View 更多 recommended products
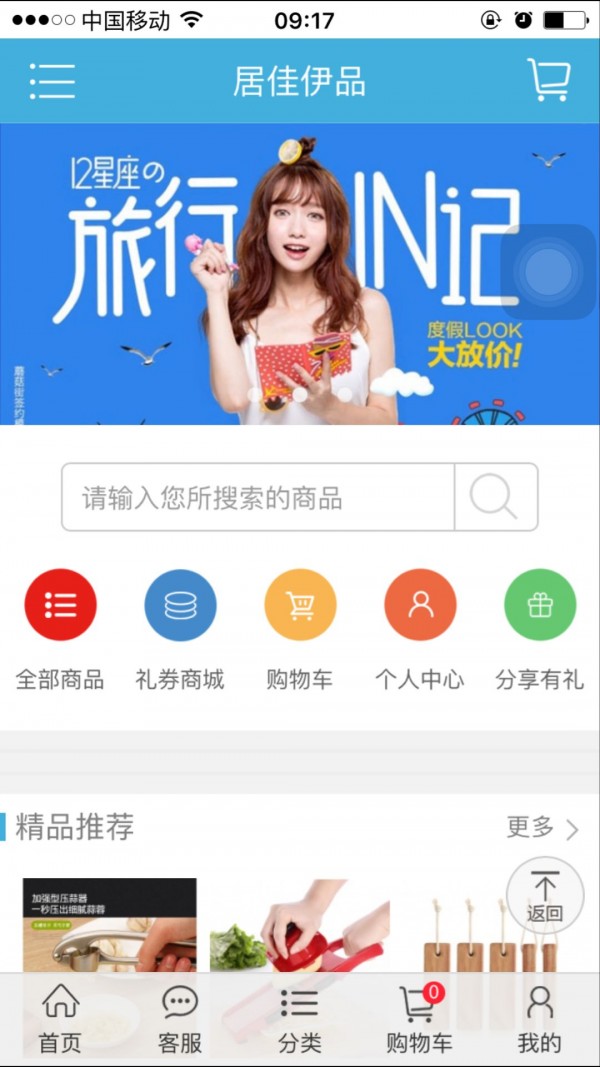 [x=542, y=828]
